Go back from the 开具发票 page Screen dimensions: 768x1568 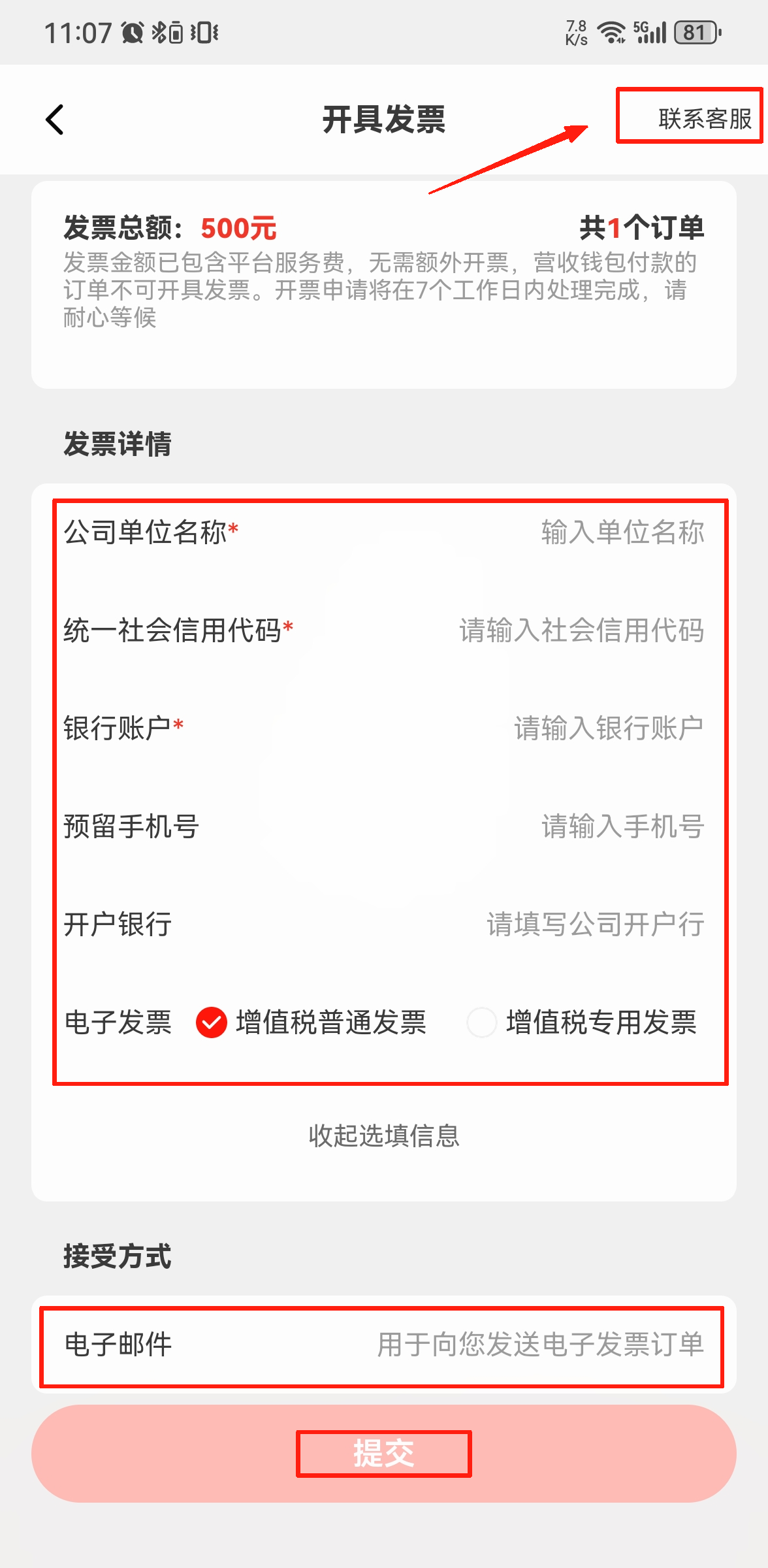pos(55,120)
